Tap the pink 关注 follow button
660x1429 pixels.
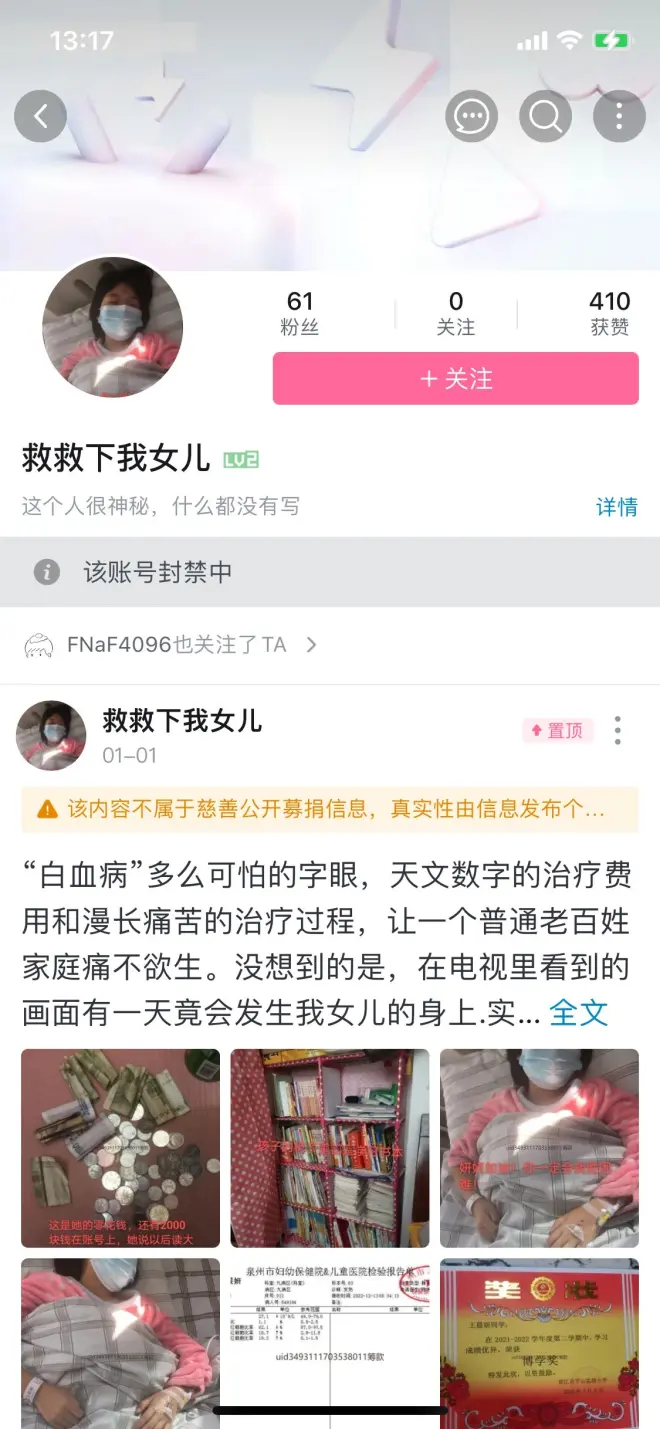[x=455, y=379]
